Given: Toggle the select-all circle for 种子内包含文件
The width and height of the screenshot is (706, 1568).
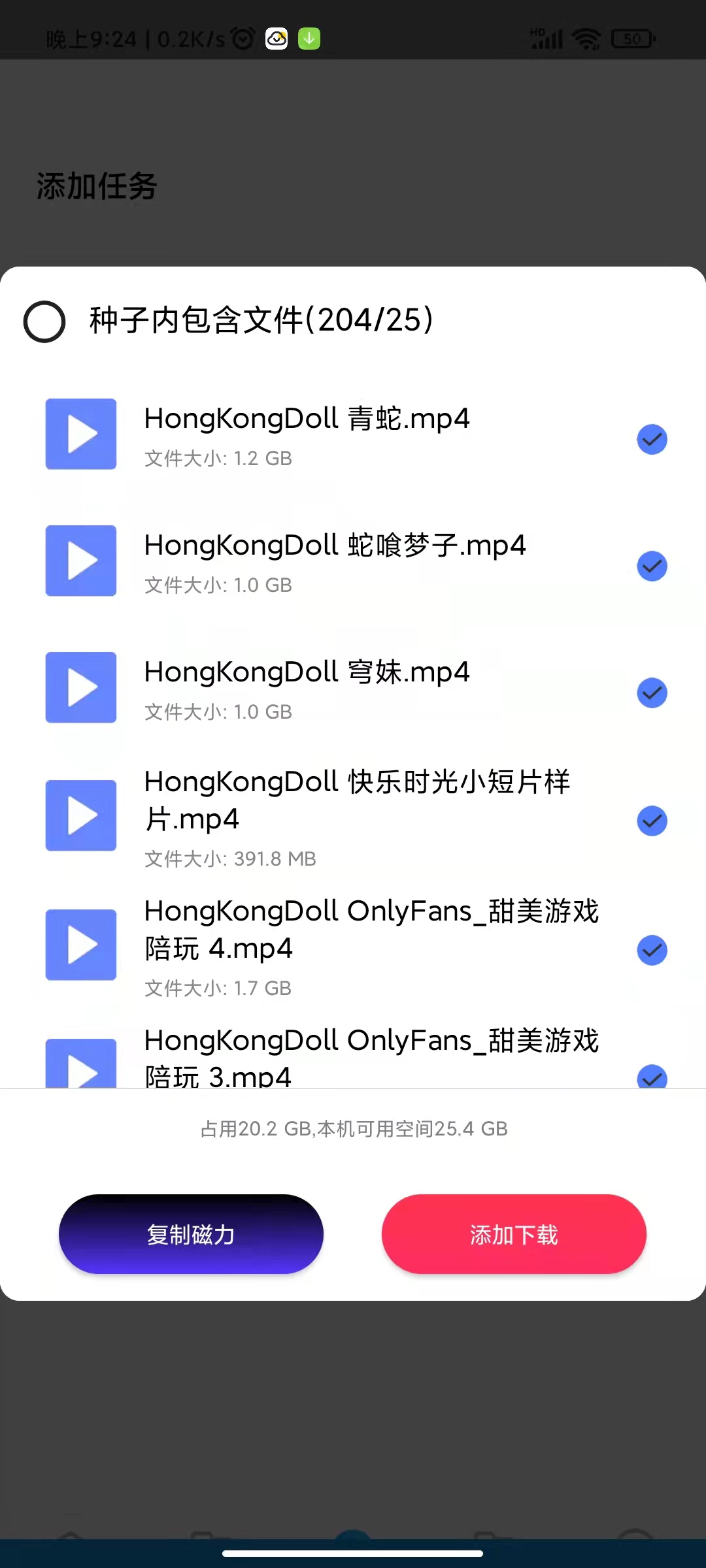Looking at the screenshot, I should 44,321.
